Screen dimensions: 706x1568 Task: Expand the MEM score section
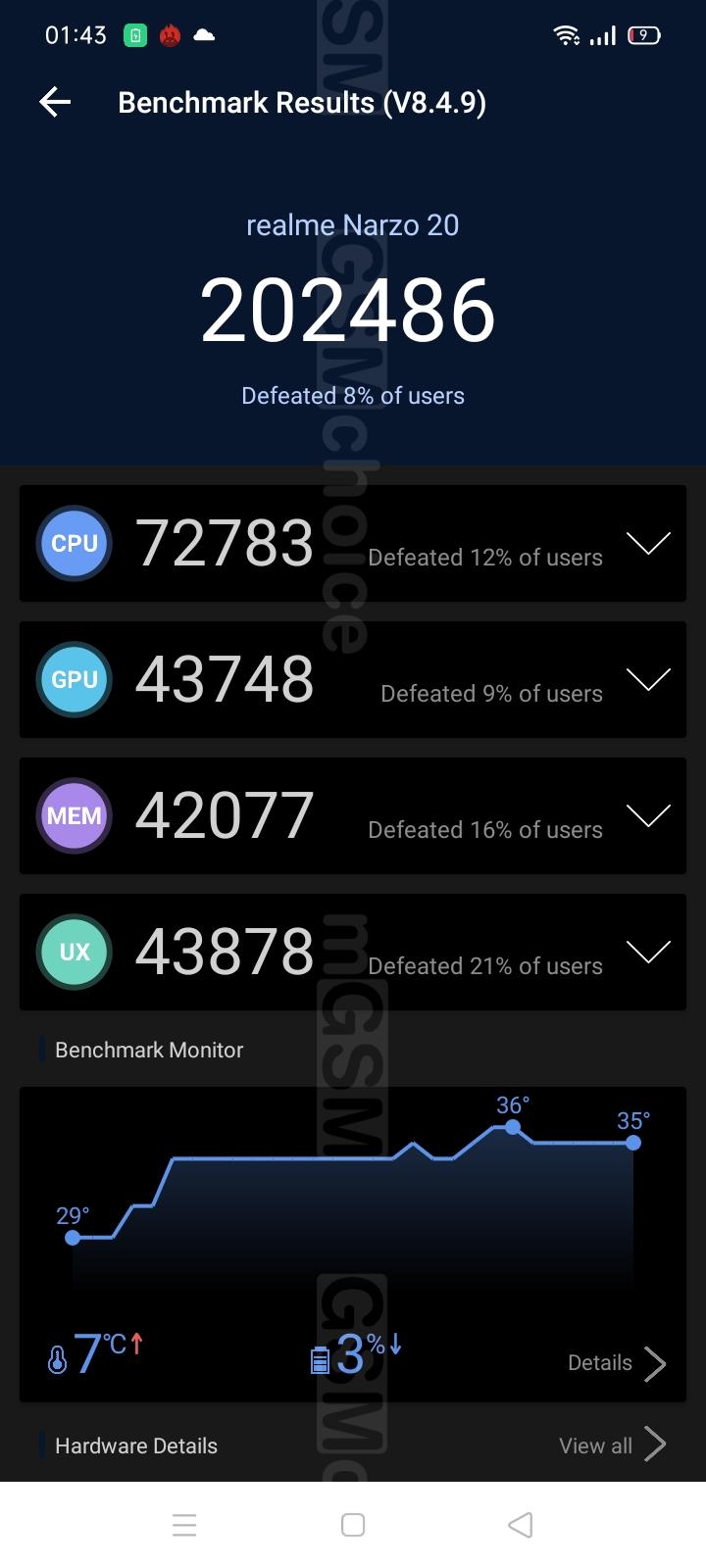648,815
